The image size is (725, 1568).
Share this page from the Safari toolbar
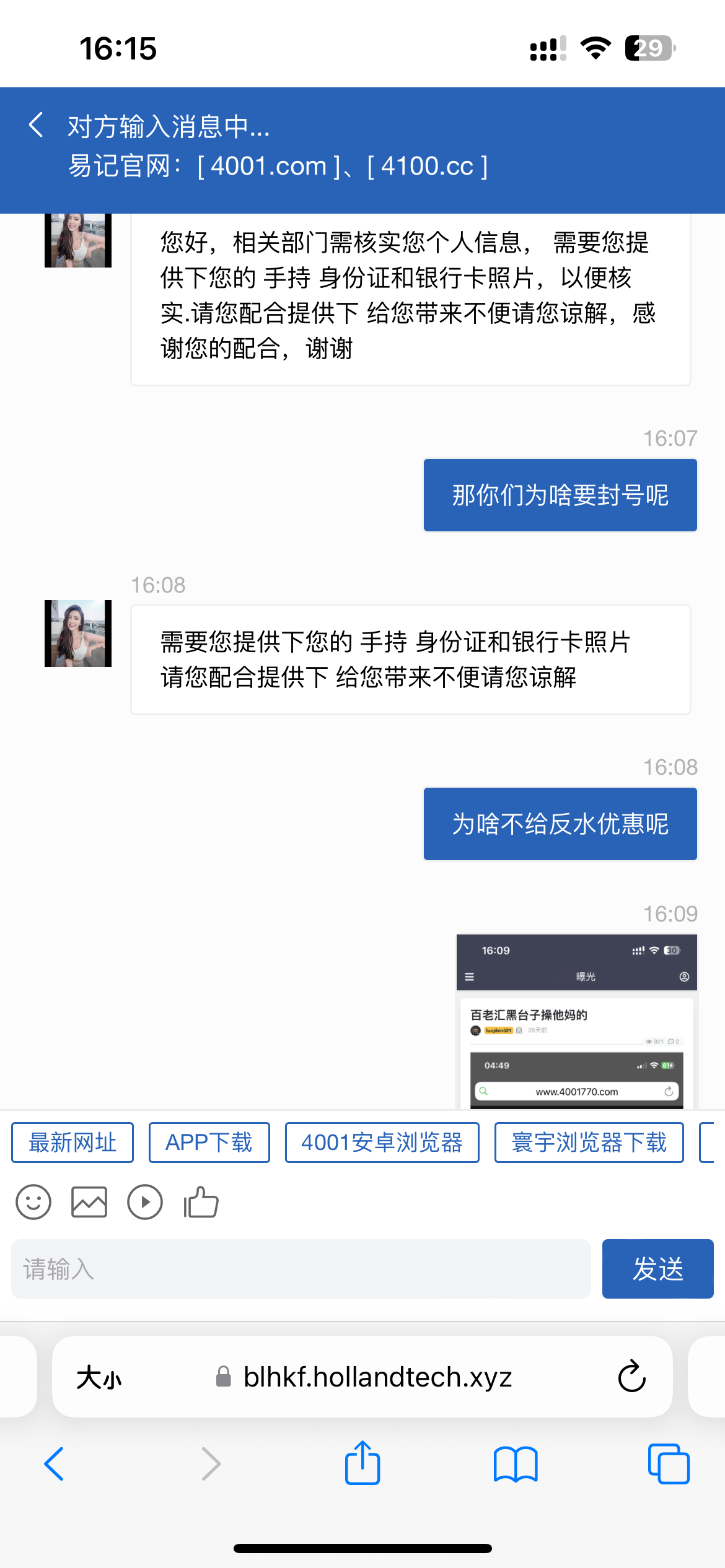pos(362,1463)
